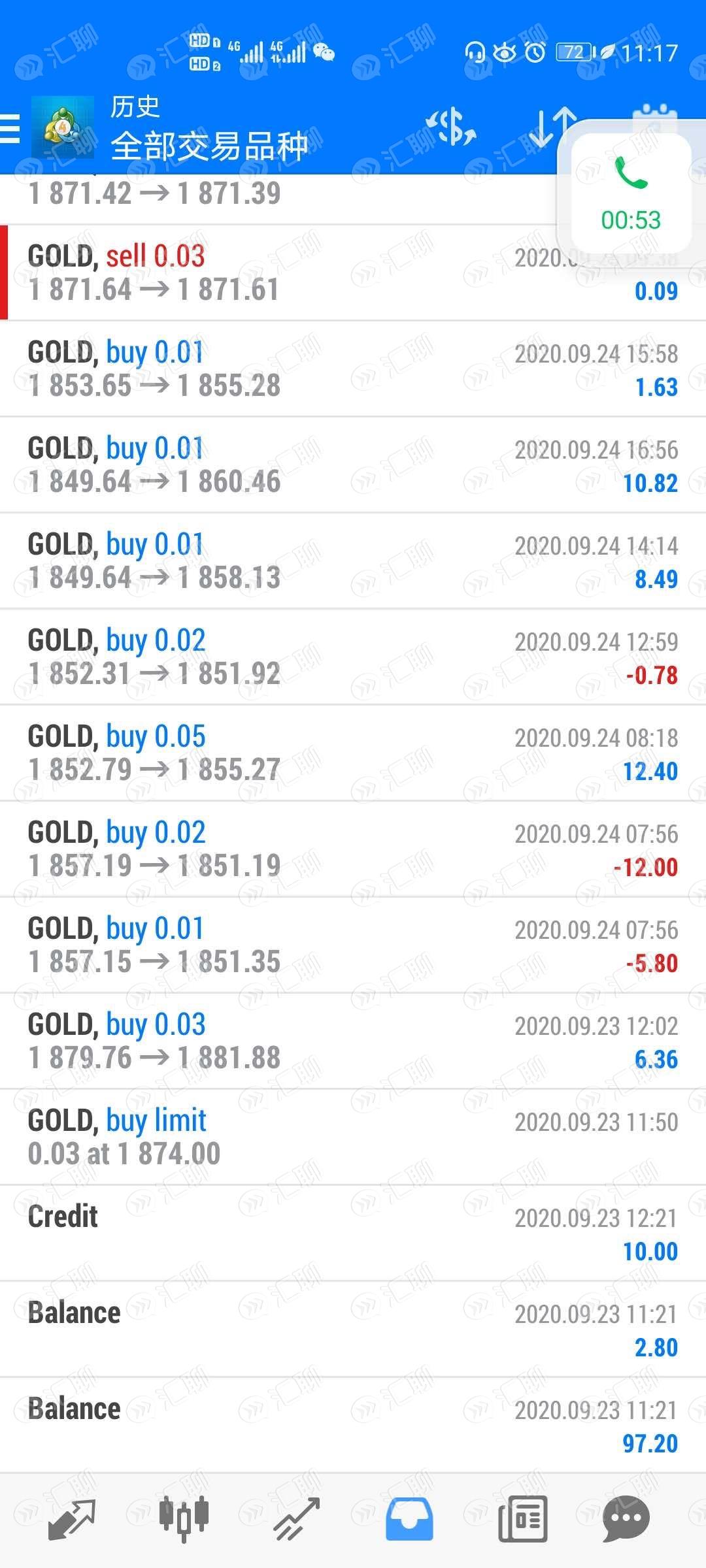Select the history inbox tab
Screen dimensions: 706x1568
pyautogui.click(x=409, y=1518)
